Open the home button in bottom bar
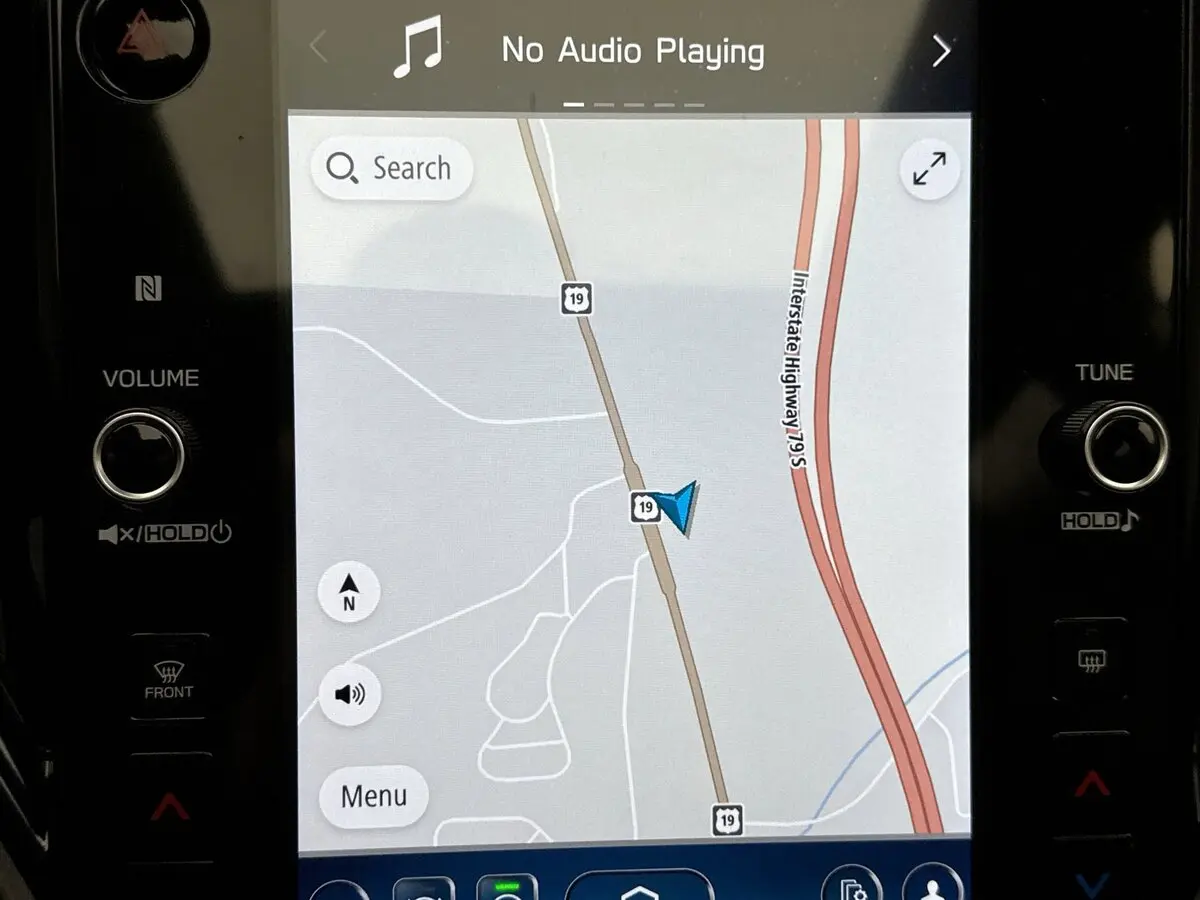This screenshot has height=900, width=1200. 638,886
